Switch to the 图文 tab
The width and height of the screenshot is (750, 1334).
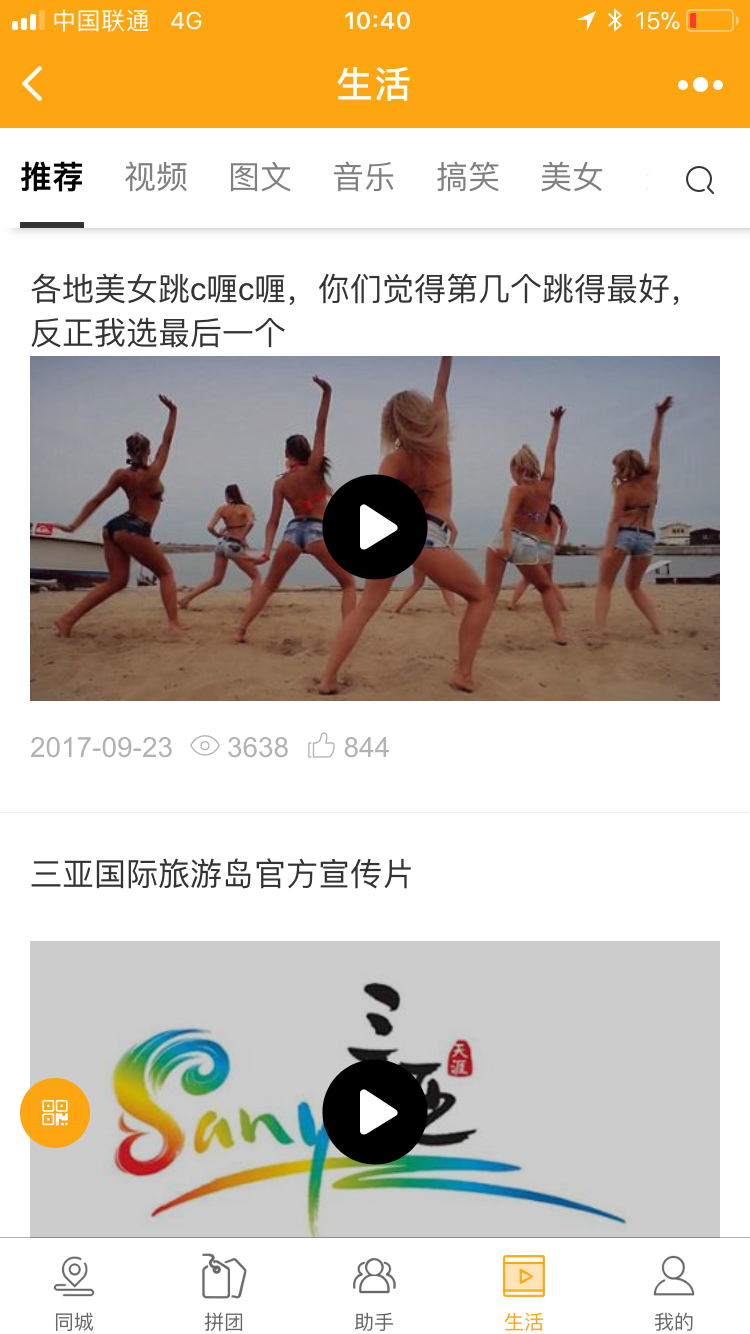click(260, 178)
